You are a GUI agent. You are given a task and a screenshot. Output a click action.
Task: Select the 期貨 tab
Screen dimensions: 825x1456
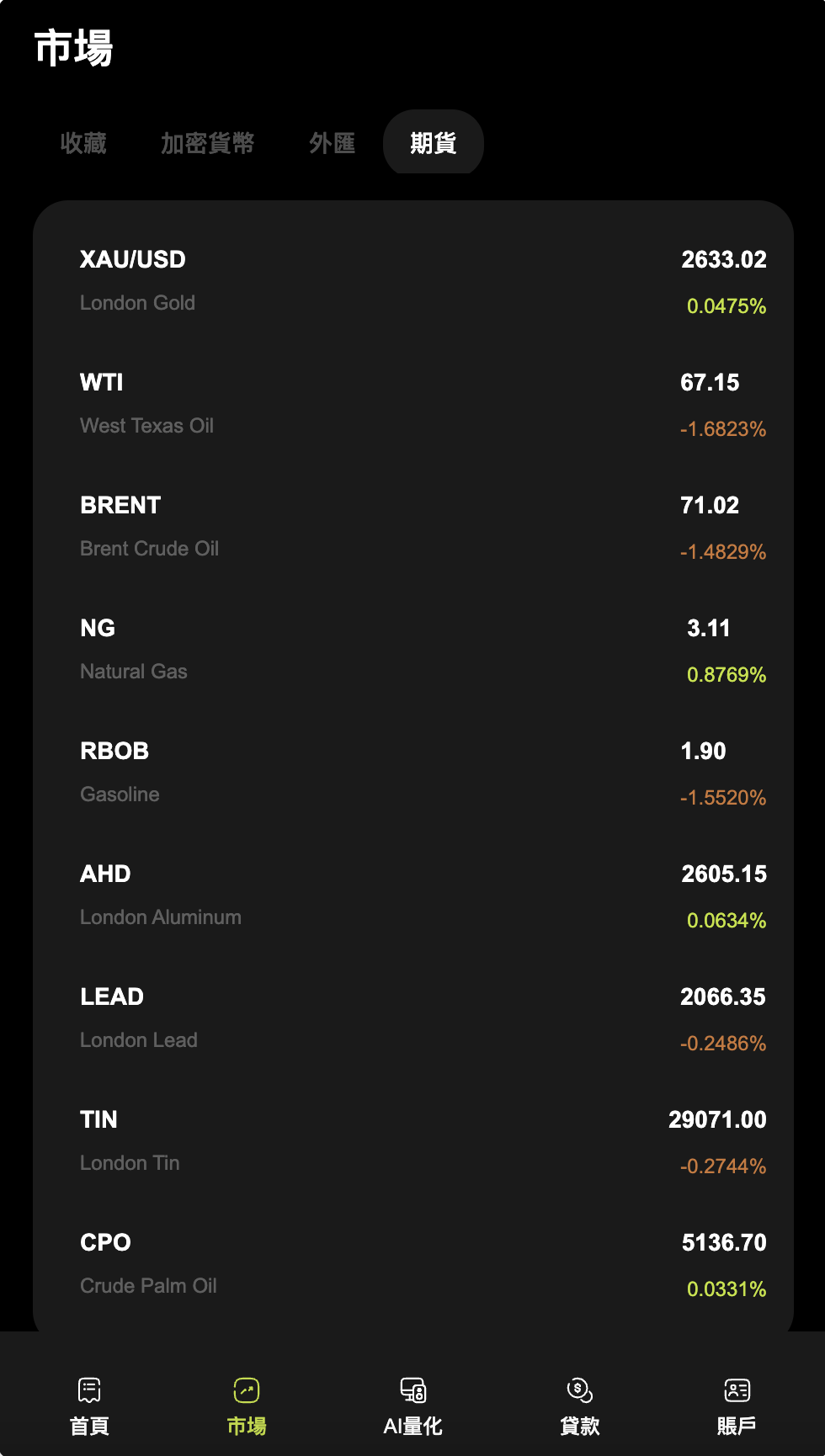[x=433, y=143]
